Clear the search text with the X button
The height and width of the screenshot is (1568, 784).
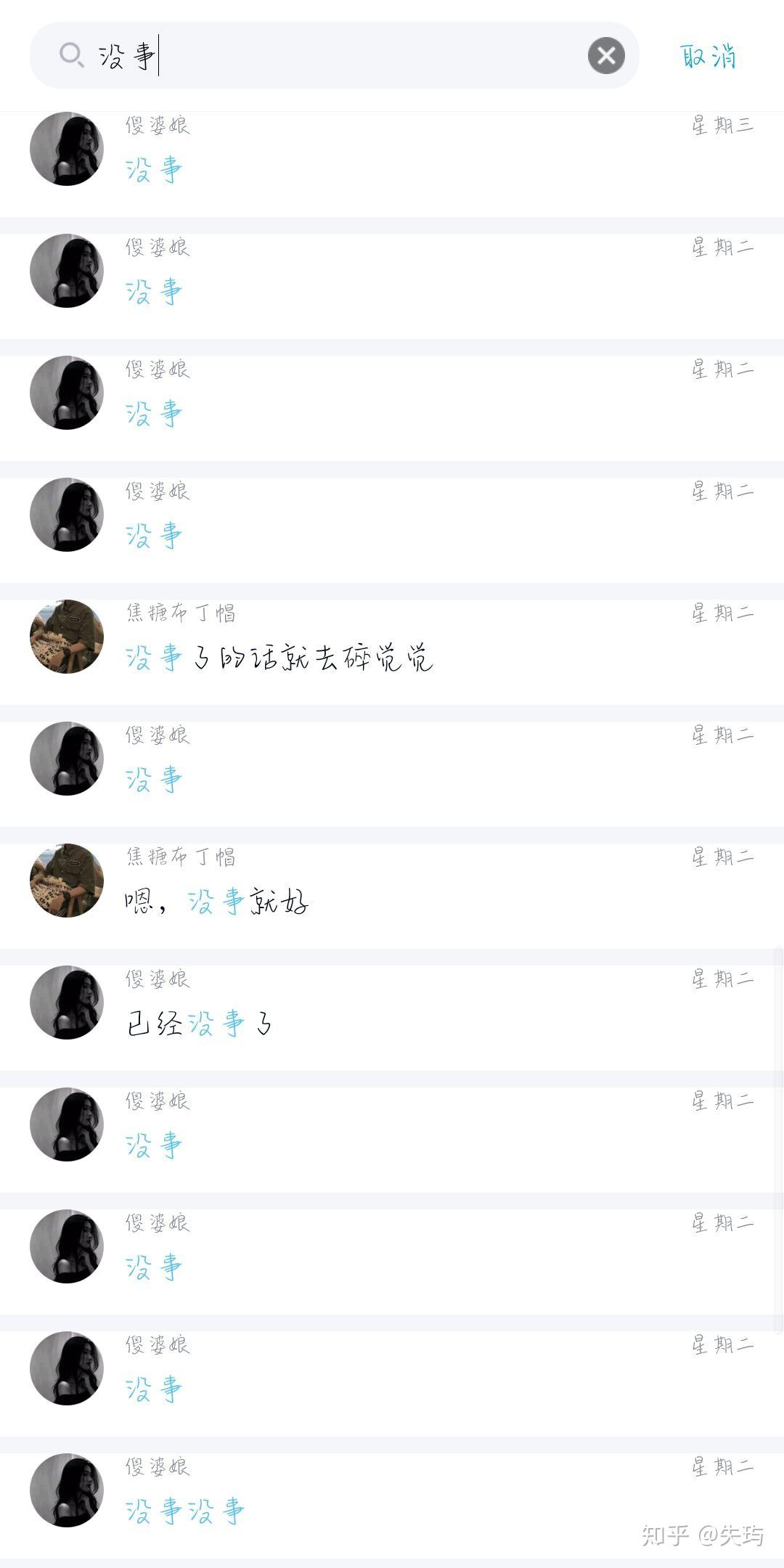606,55
